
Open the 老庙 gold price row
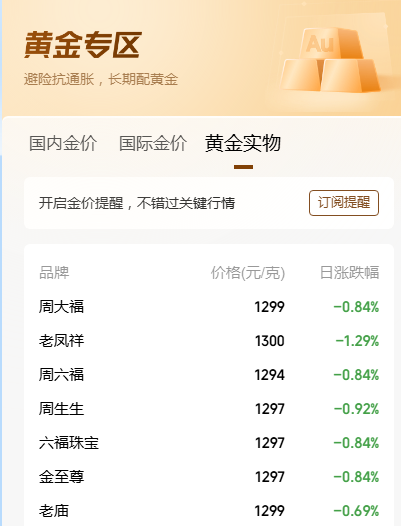pyautogui.click(x=209, y=511)
